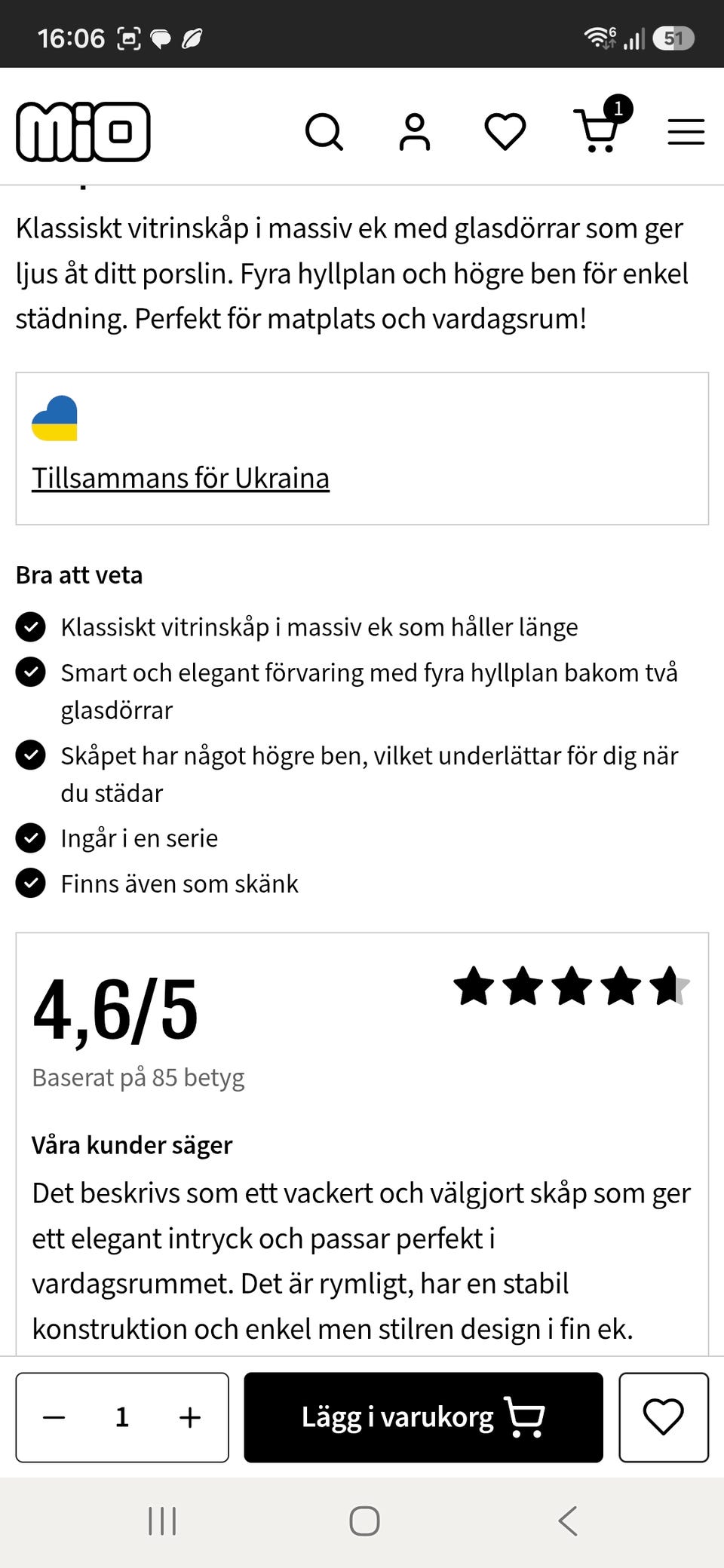Open the Tillsammans för Ukraina link
Screen dimensions: 724x1568
(180, 478)
